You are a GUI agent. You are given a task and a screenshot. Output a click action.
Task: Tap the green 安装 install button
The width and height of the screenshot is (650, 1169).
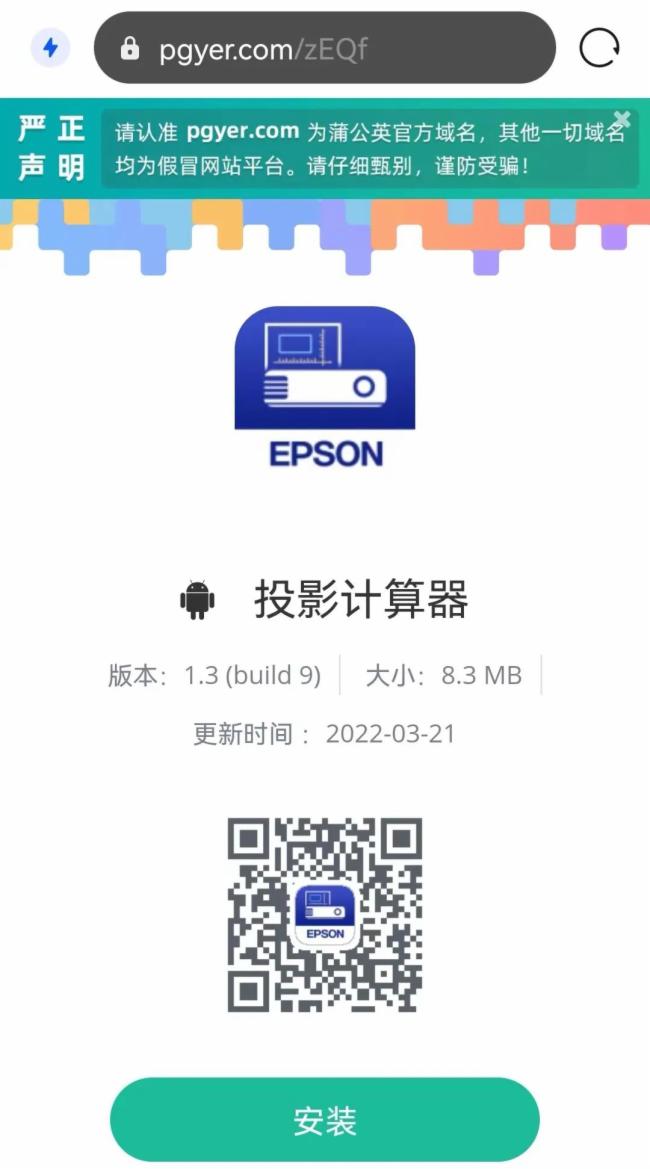pos(325,1120)
